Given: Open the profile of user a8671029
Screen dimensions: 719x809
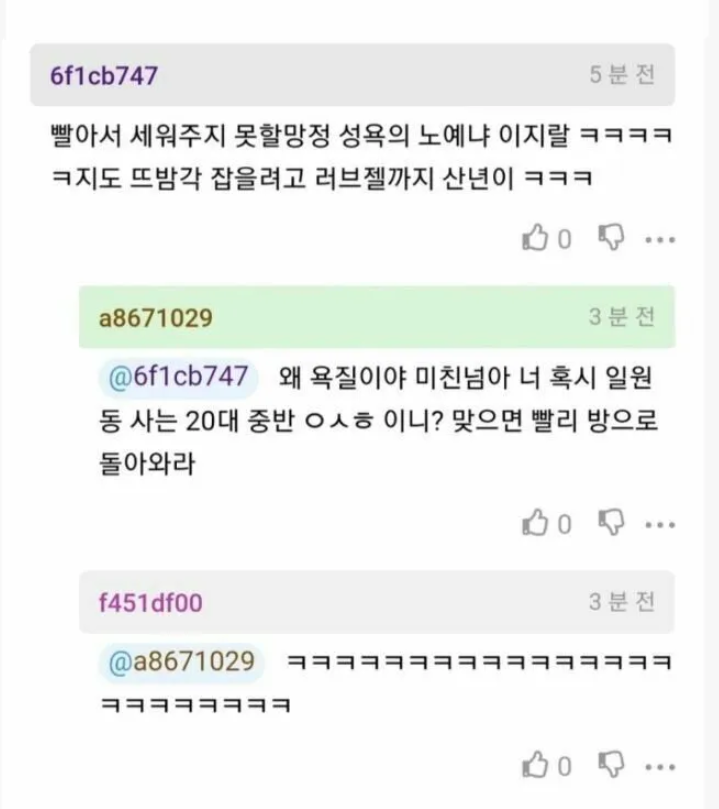Looking at the screenshot, I should click(155, 318).
